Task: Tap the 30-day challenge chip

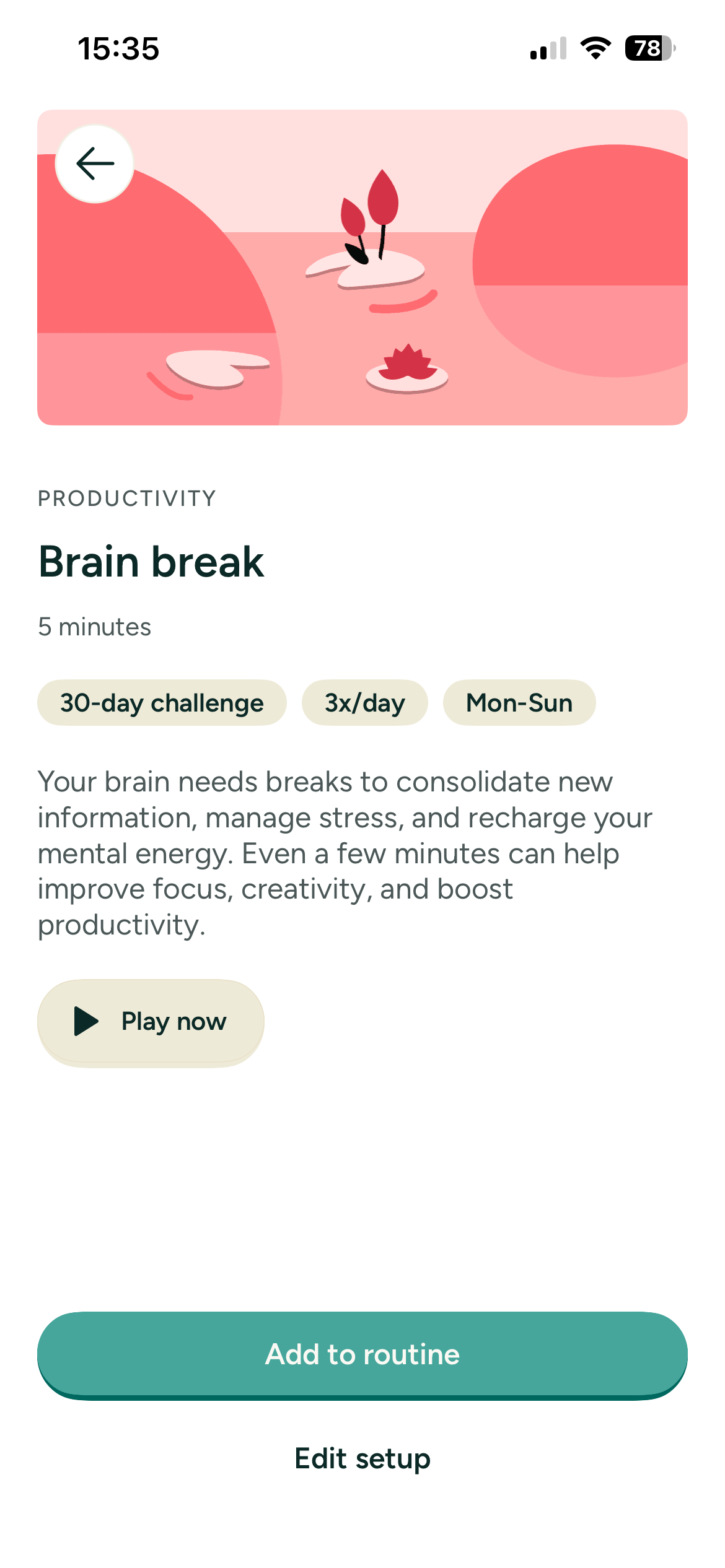Action: pyautogui.click(x=162, y=703)
